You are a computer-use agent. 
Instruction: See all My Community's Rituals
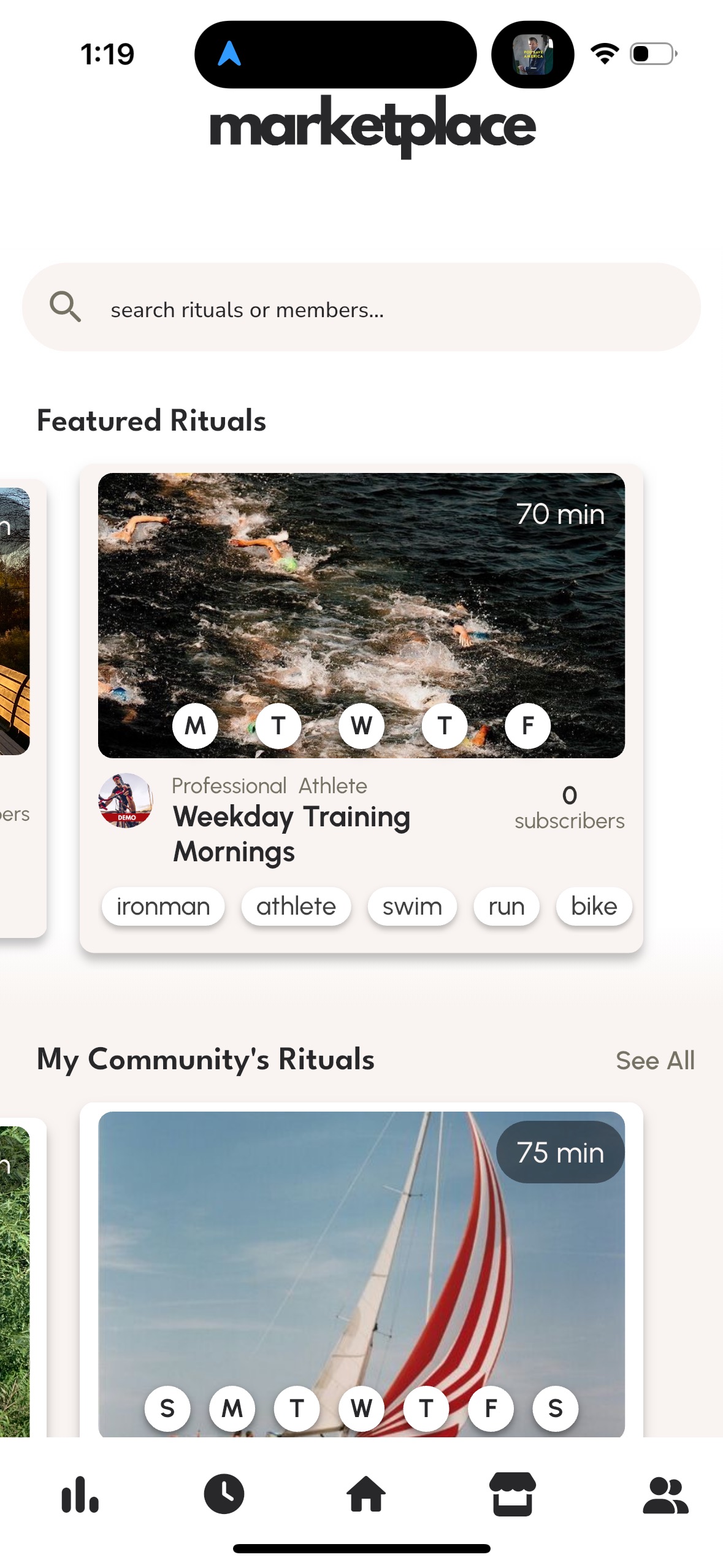point(654,1060)
